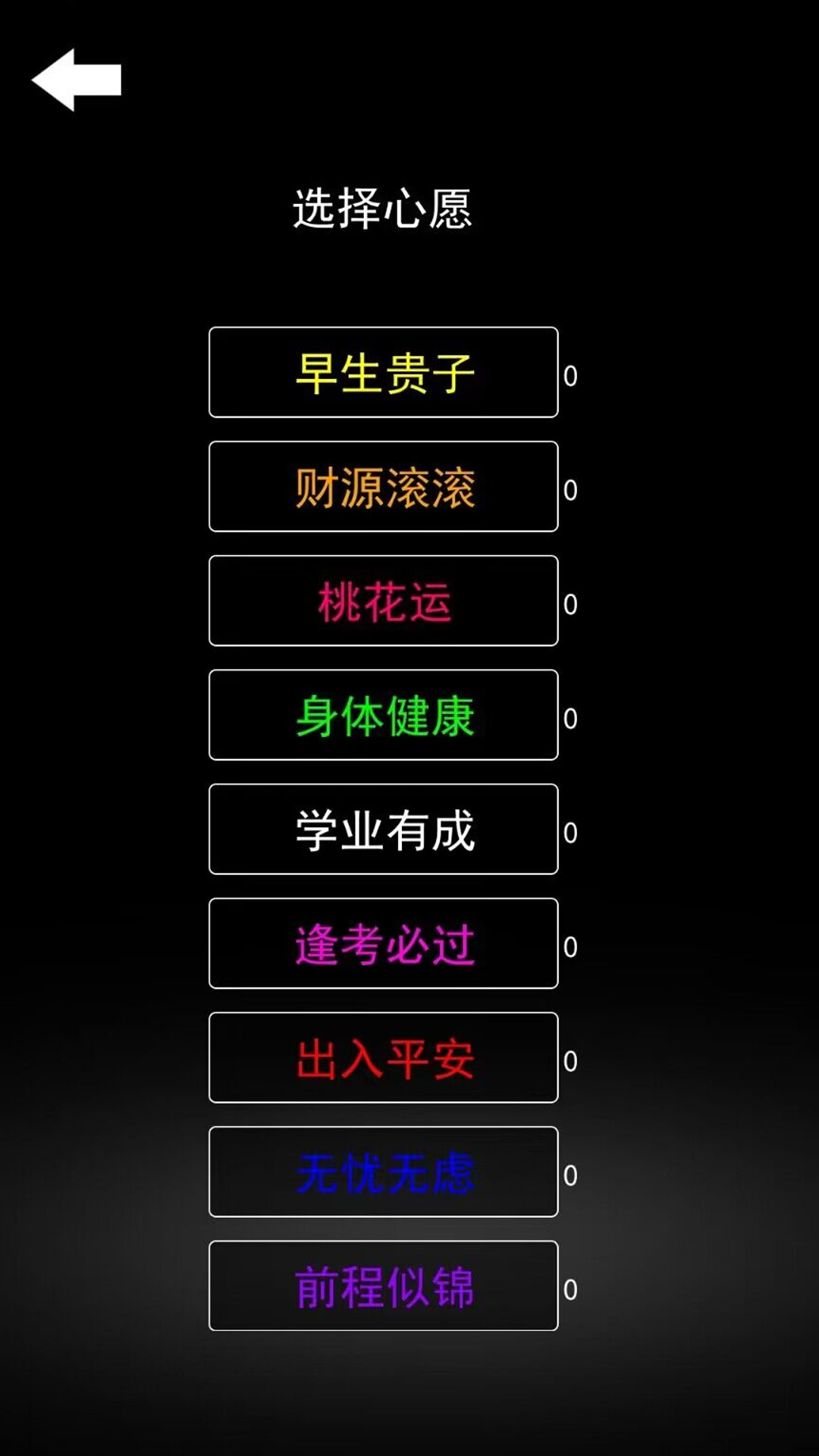Image resolution: width=819 pixels, height=1456 pixels.
Task: Select the 身体健康 wish
Action: [x=383, y=715]
